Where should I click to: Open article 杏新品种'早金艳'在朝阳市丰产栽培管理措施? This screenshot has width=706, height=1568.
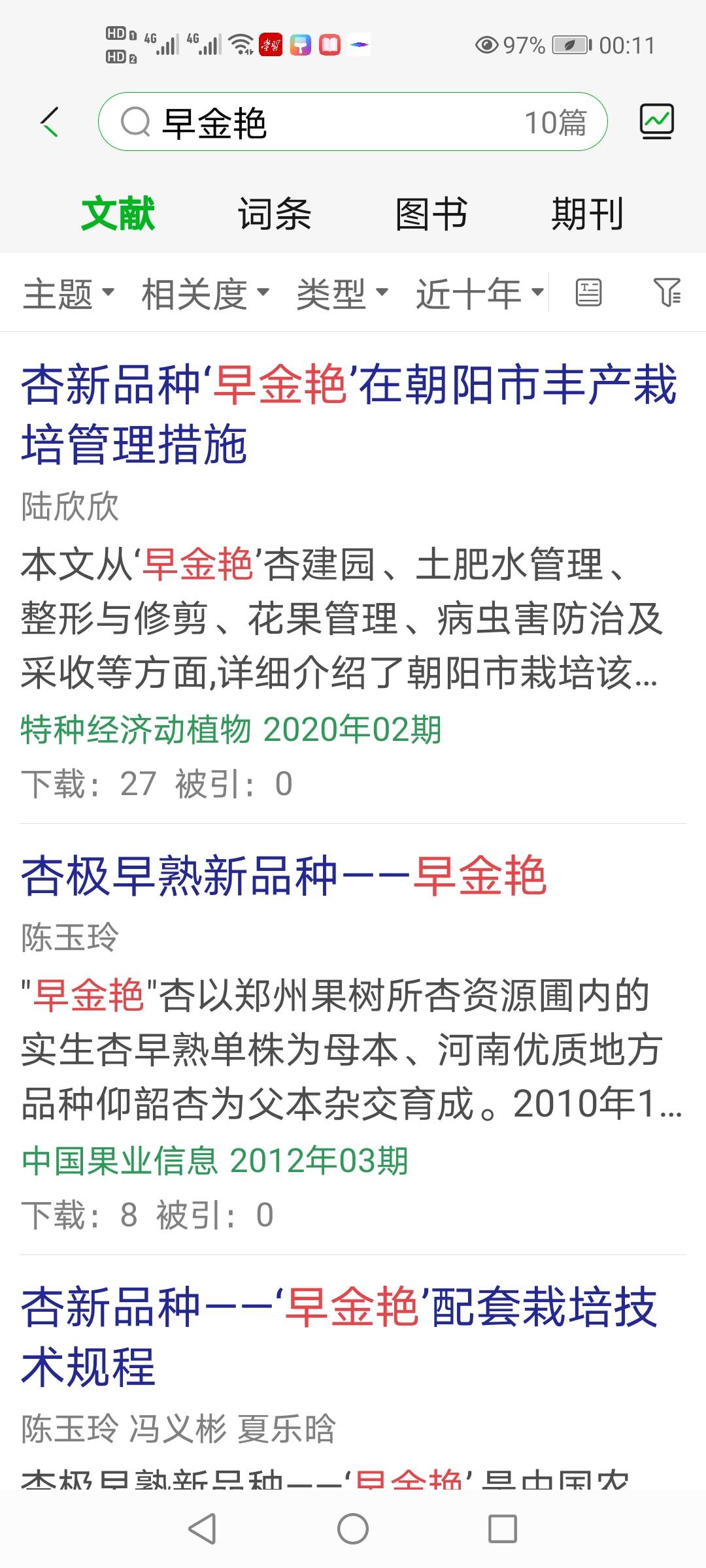(349, 414)
